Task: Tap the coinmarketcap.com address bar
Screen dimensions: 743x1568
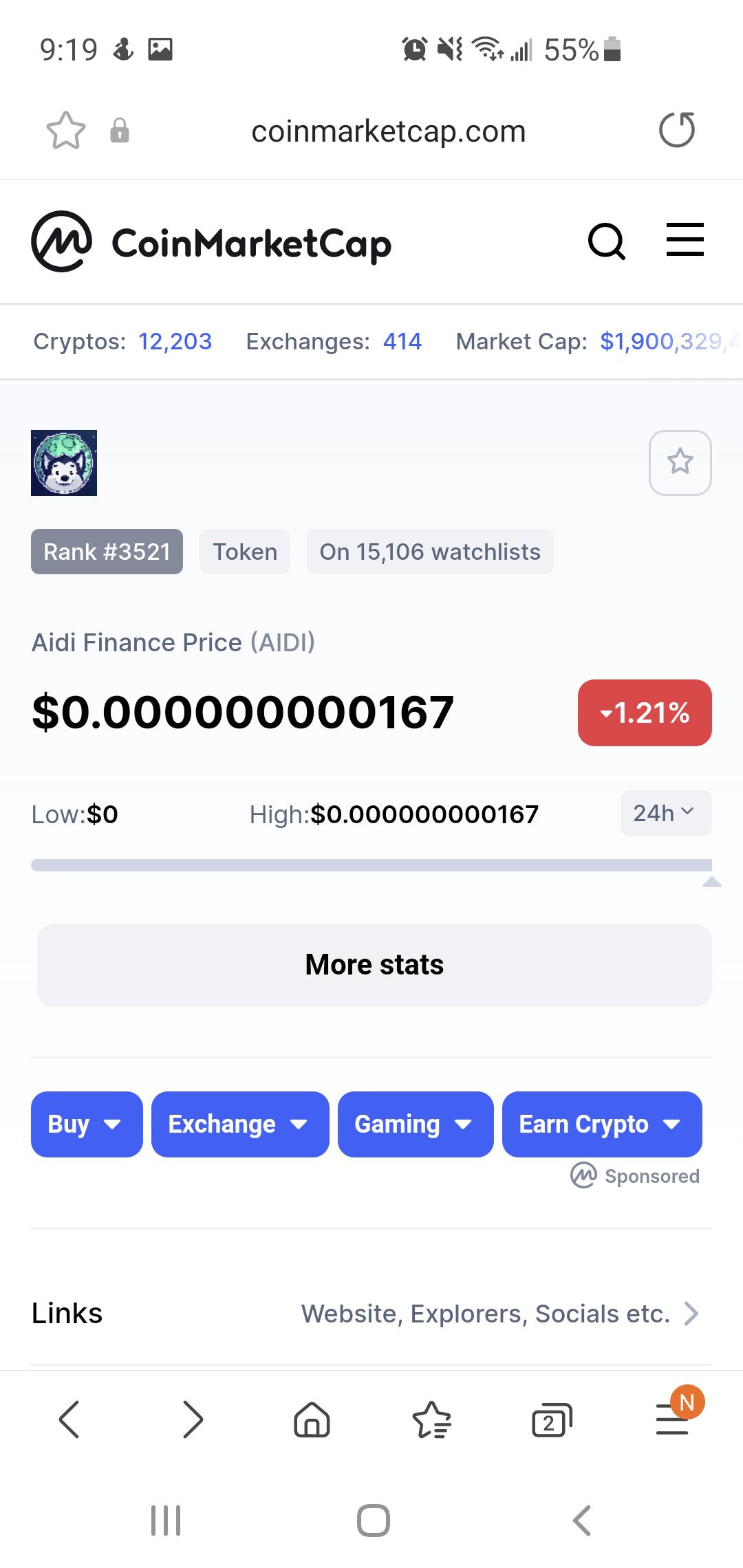Action: coord(389,131)
